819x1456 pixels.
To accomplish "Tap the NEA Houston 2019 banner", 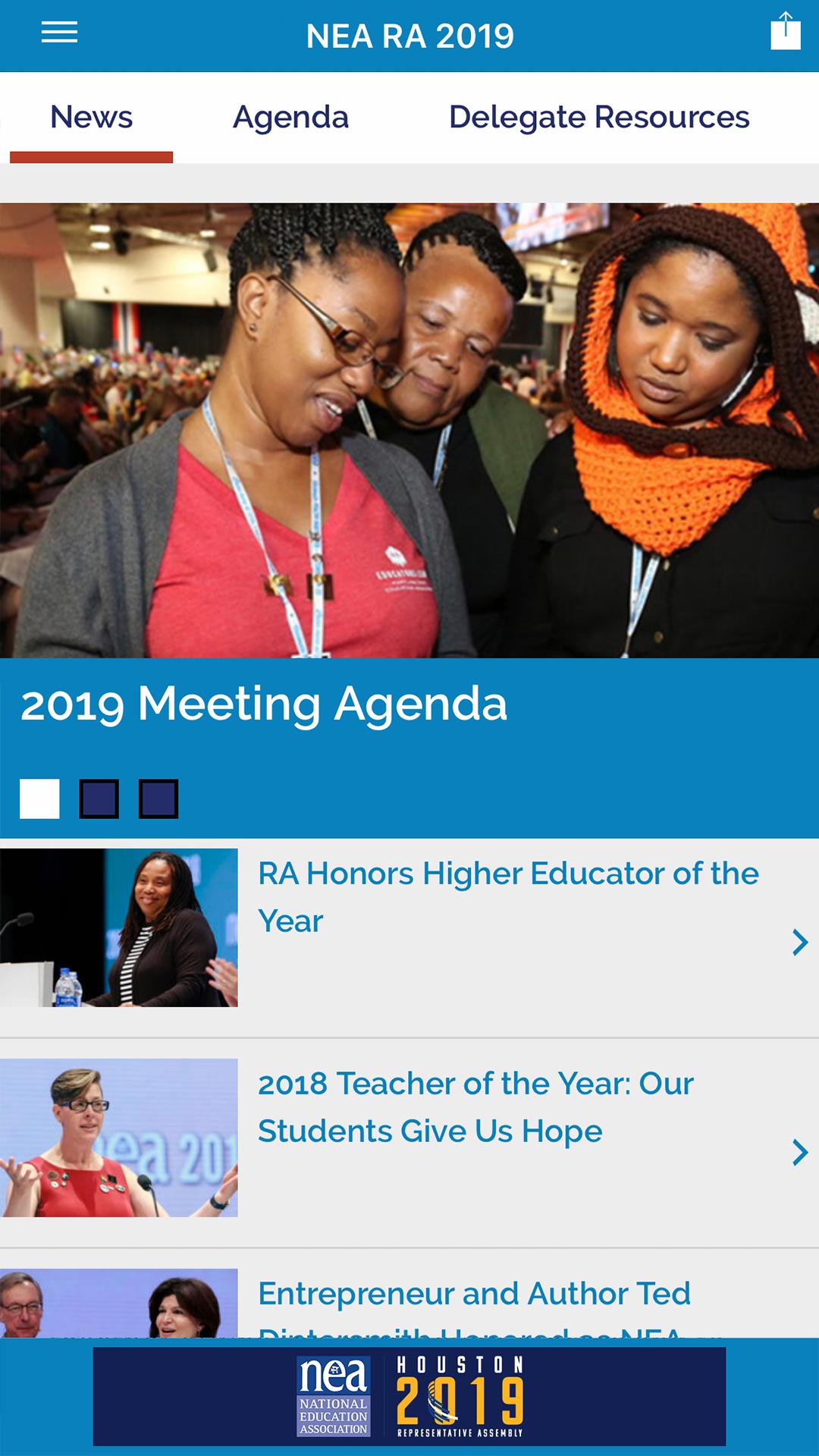I will [409, 1397].
